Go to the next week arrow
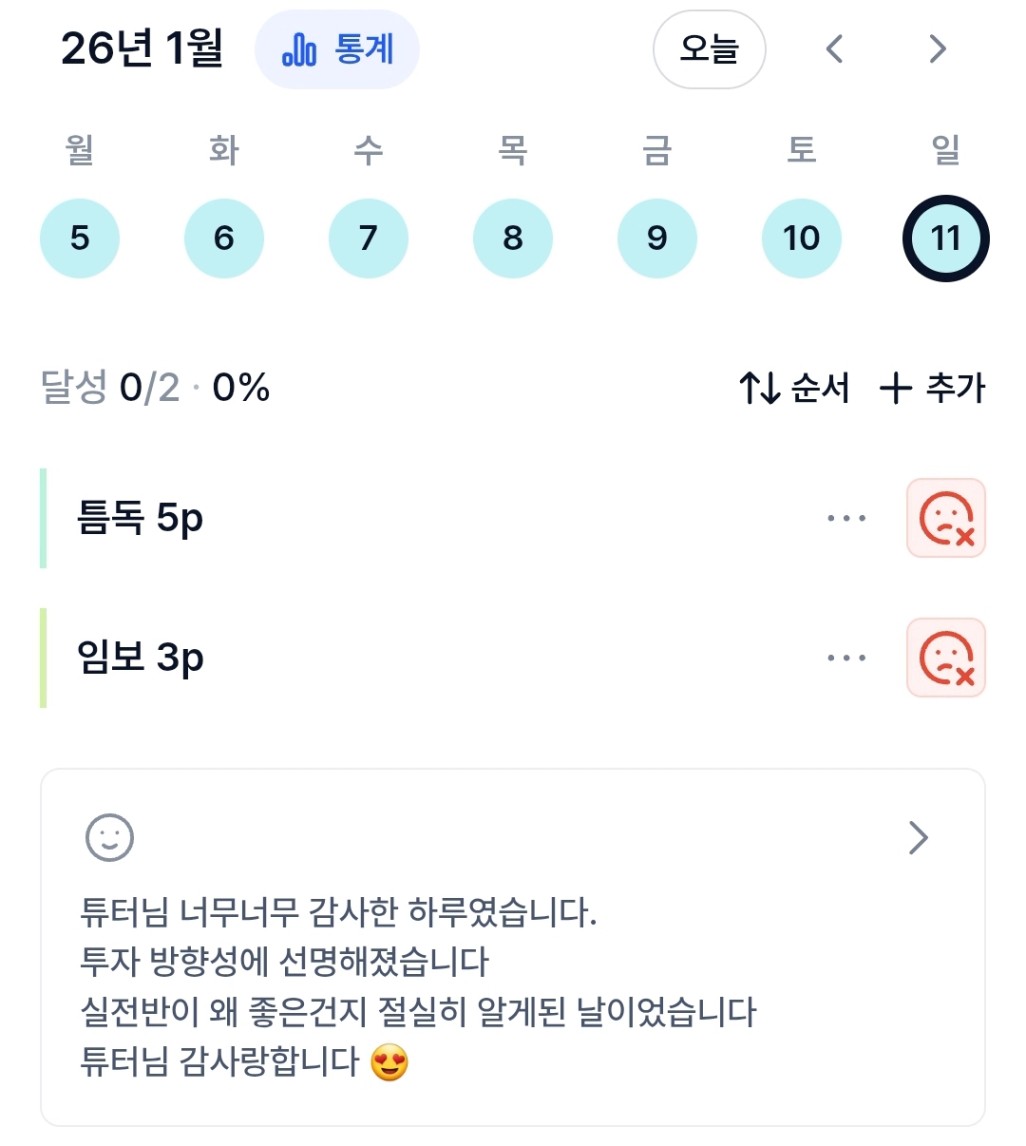The width and height of the screenshot is (1026, 1146). (x=937, y=49)
